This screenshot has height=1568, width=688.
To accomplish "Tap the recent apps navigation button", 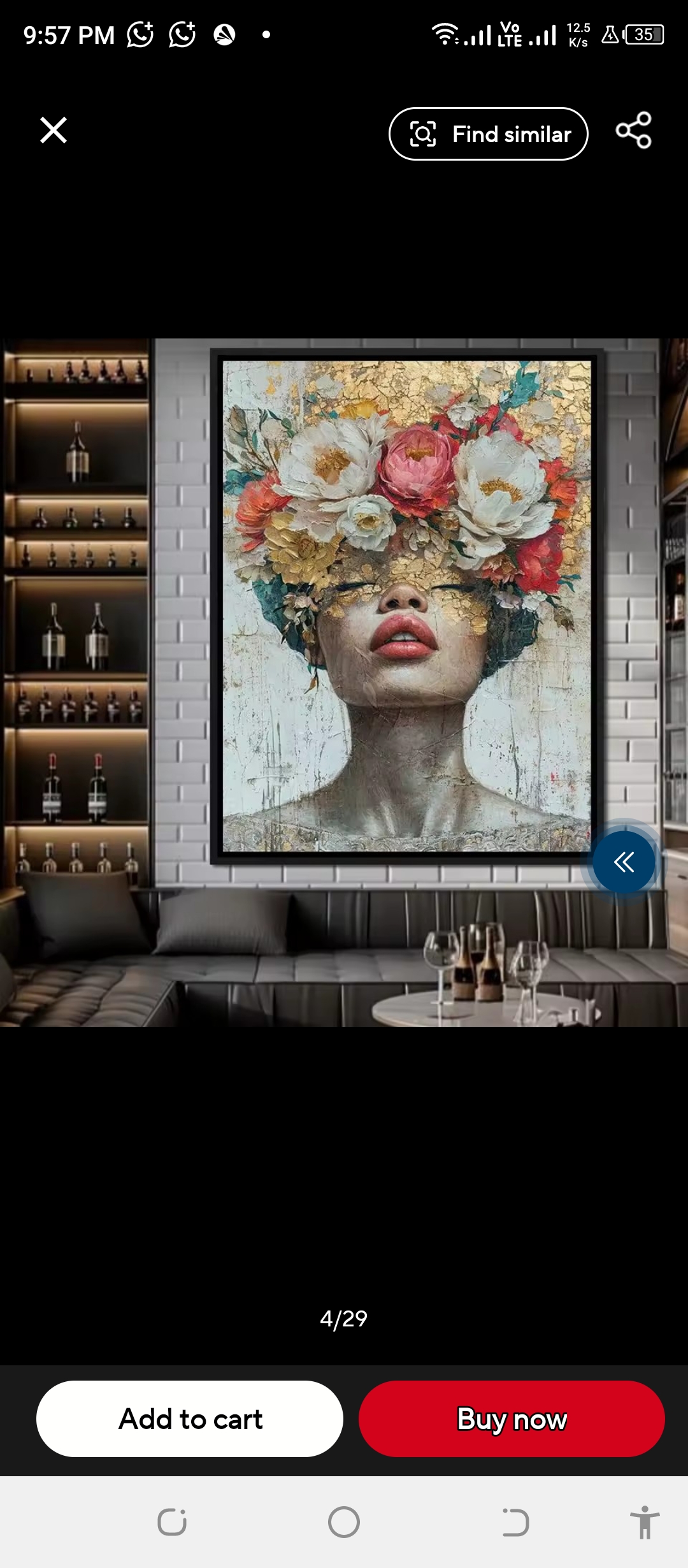I will point(172,1522).
